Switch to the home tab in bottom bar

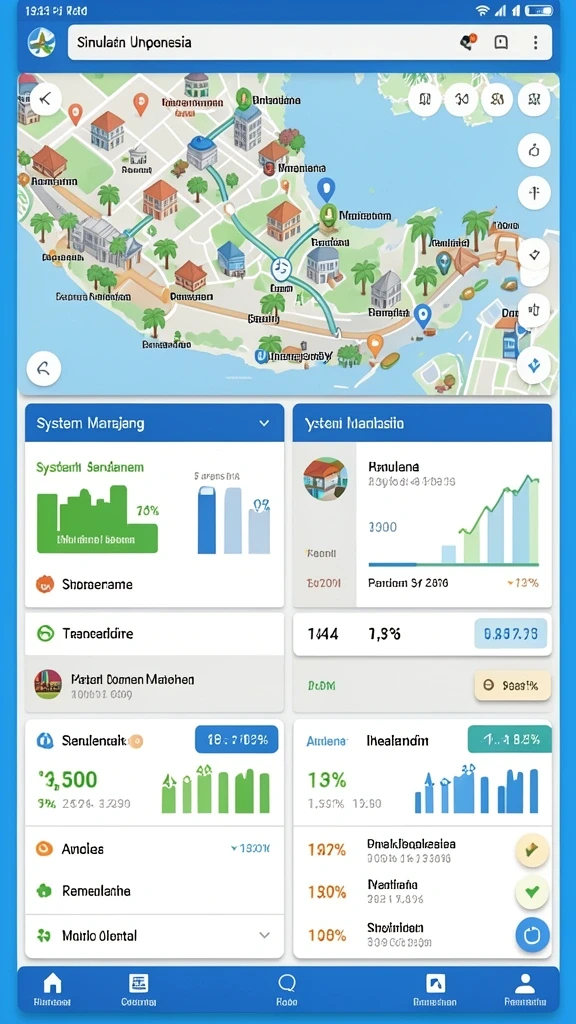(x=52, y=989)
